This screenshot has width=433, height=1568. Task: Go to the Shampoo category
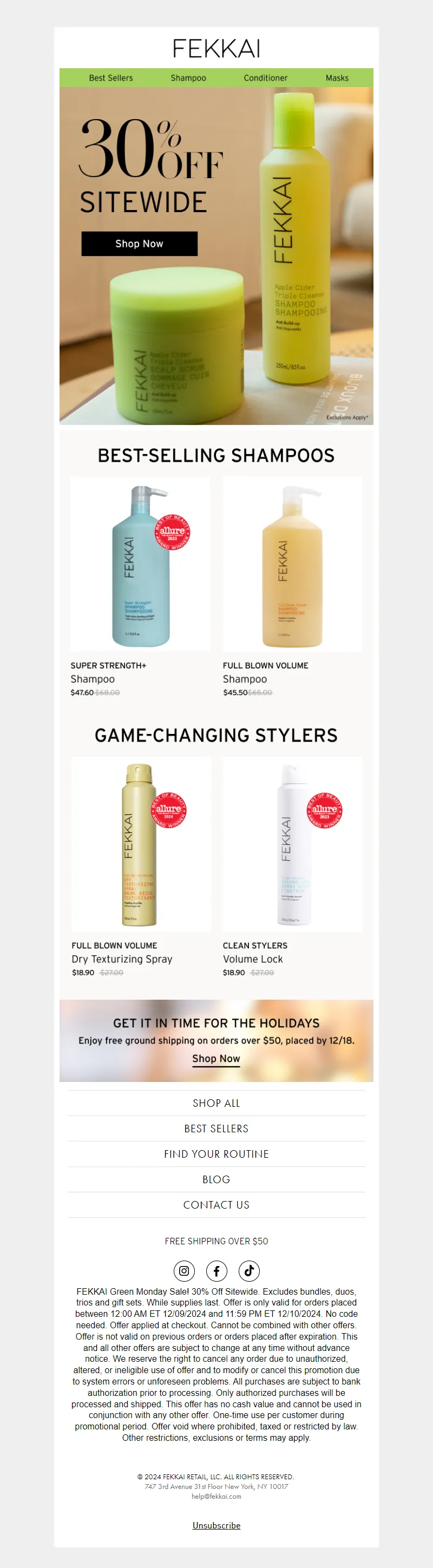coord(188,78)
